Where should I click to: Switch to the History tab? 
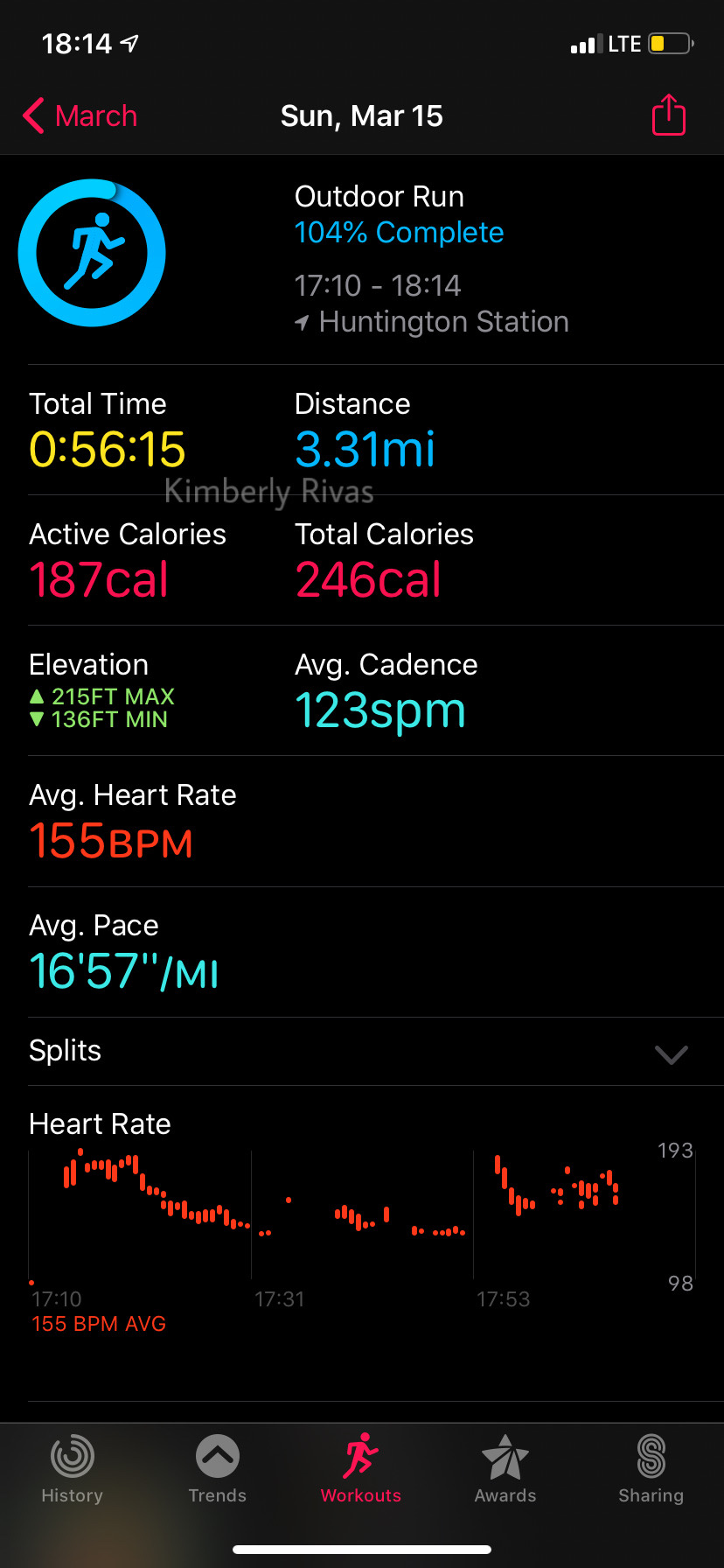click(x=73, y=1470)
